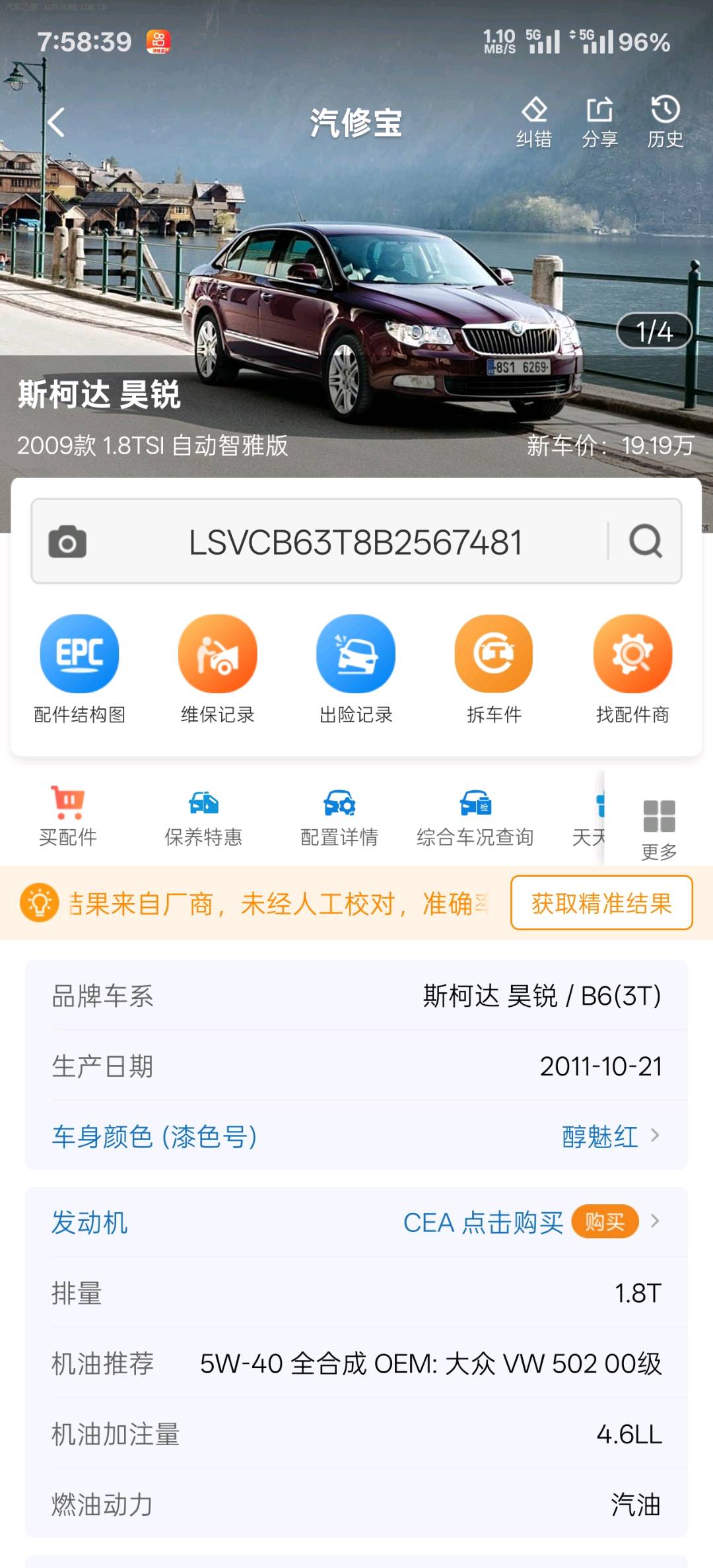The height and width of the screenshot is (1568, 713).
Task: Tap the 购买 buy button for CEA engine
Action: click(605, 1221)
